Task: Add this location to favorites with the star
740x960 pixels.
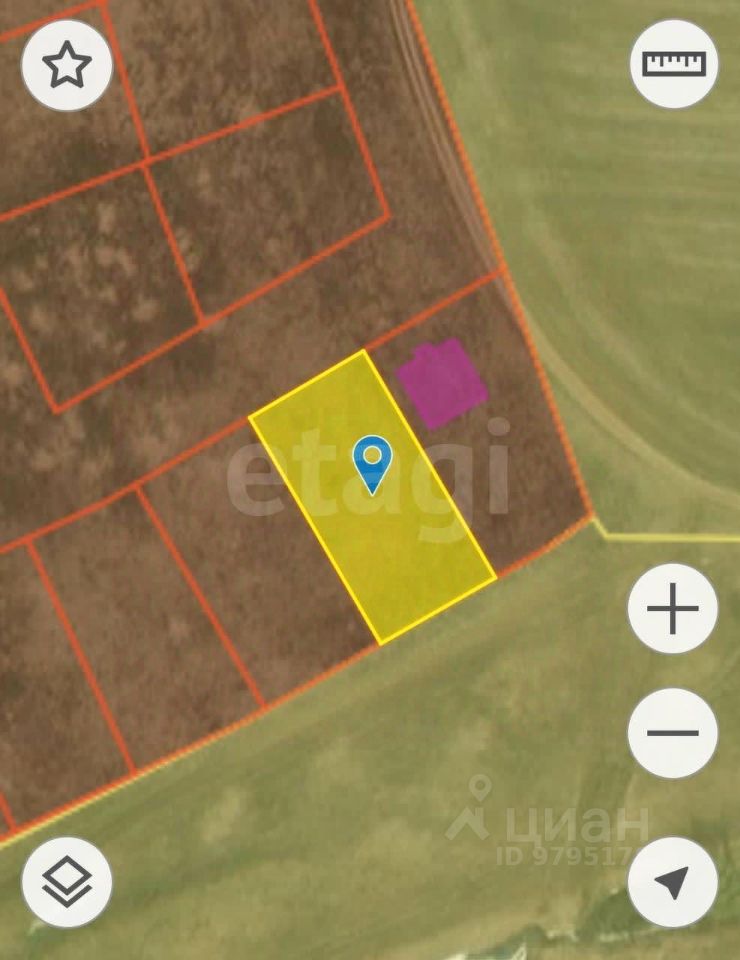Action: (x=66, y=65)
